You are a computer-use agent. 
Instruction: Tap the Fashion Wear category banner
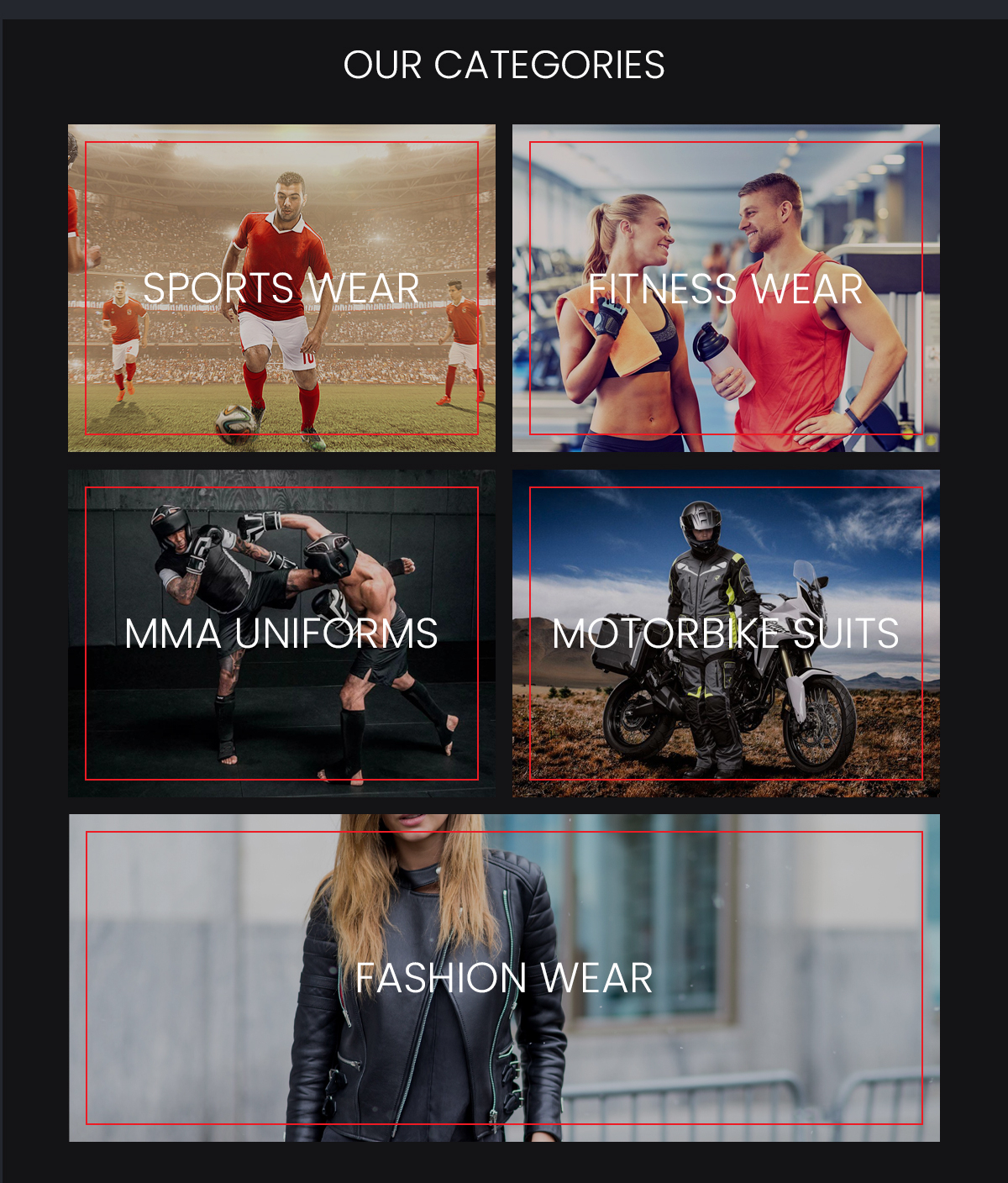point(504,978)
